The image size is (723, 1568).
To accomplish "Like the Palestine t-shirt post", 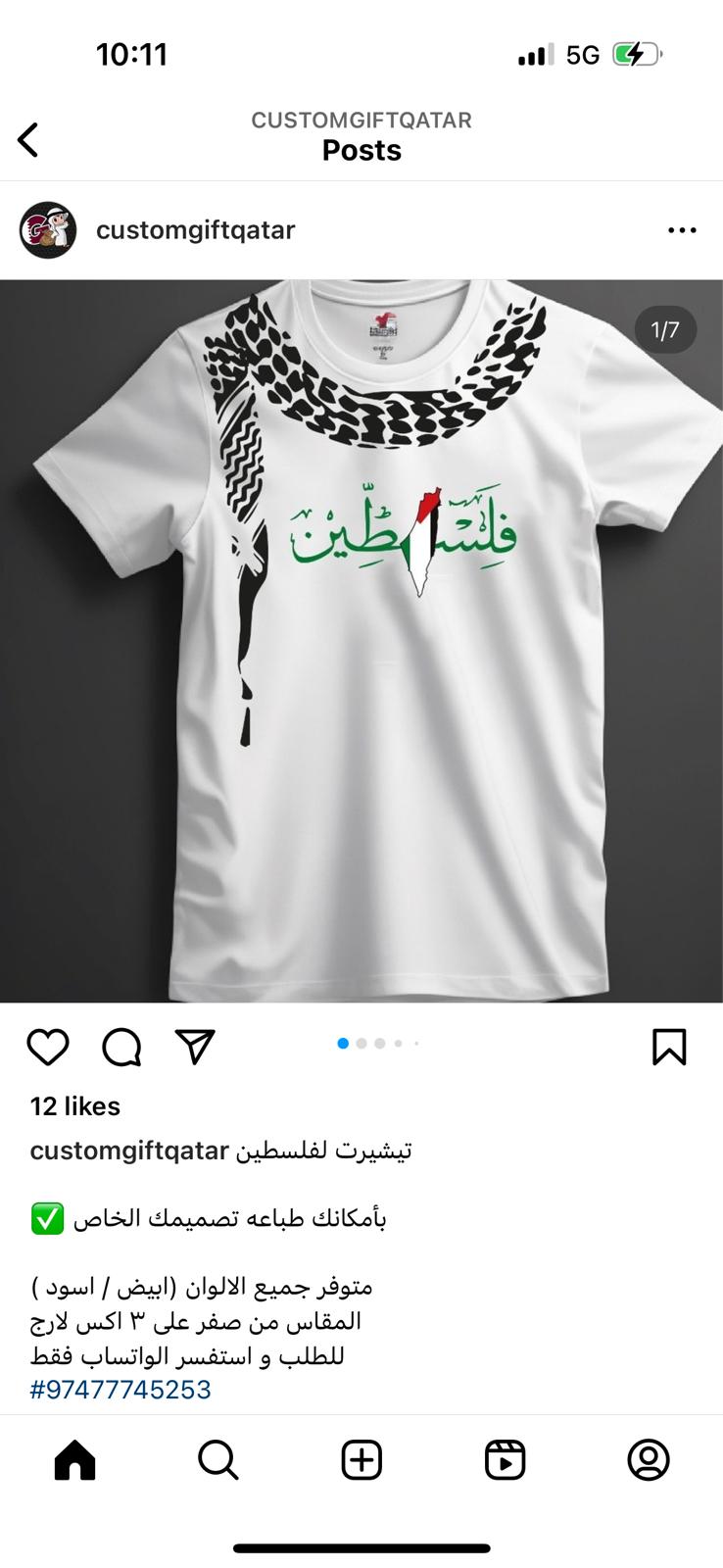I will [x=48, y=1047].
